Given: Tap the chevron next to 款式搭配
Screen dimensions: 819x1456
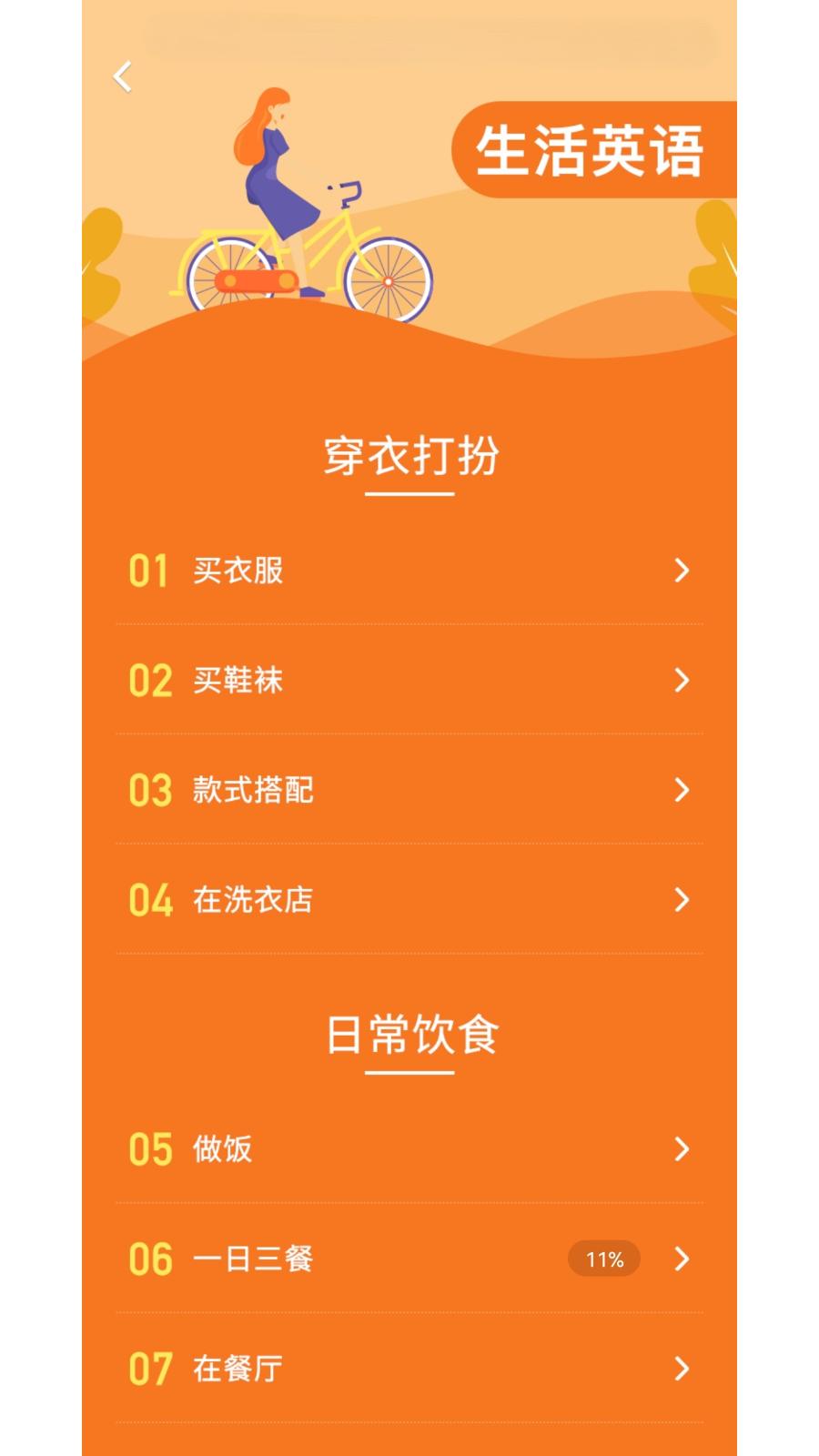Looking at the screenshot, I should point(681,791).
